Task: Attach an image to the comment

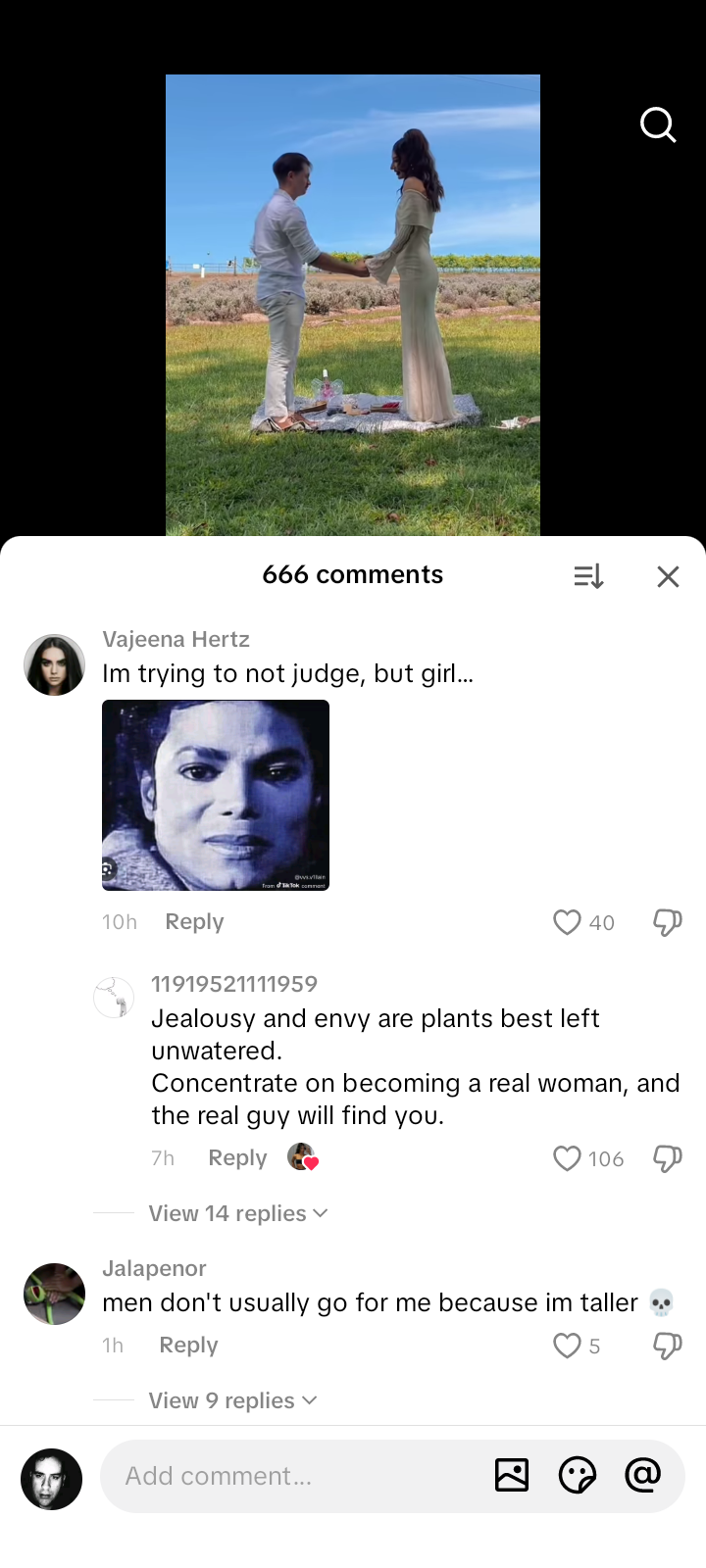Action: pyautogui.click(x=512, y=1475)
